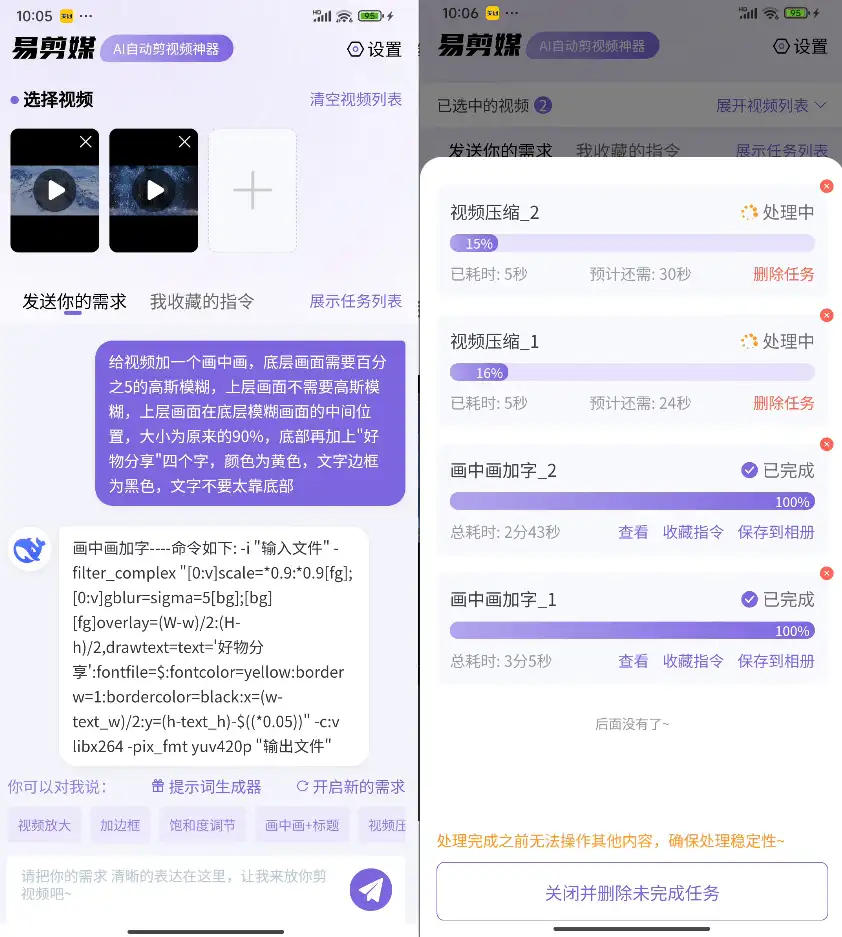Save 画中画加字_1 to album via 保存到相册

coord(776,661)
